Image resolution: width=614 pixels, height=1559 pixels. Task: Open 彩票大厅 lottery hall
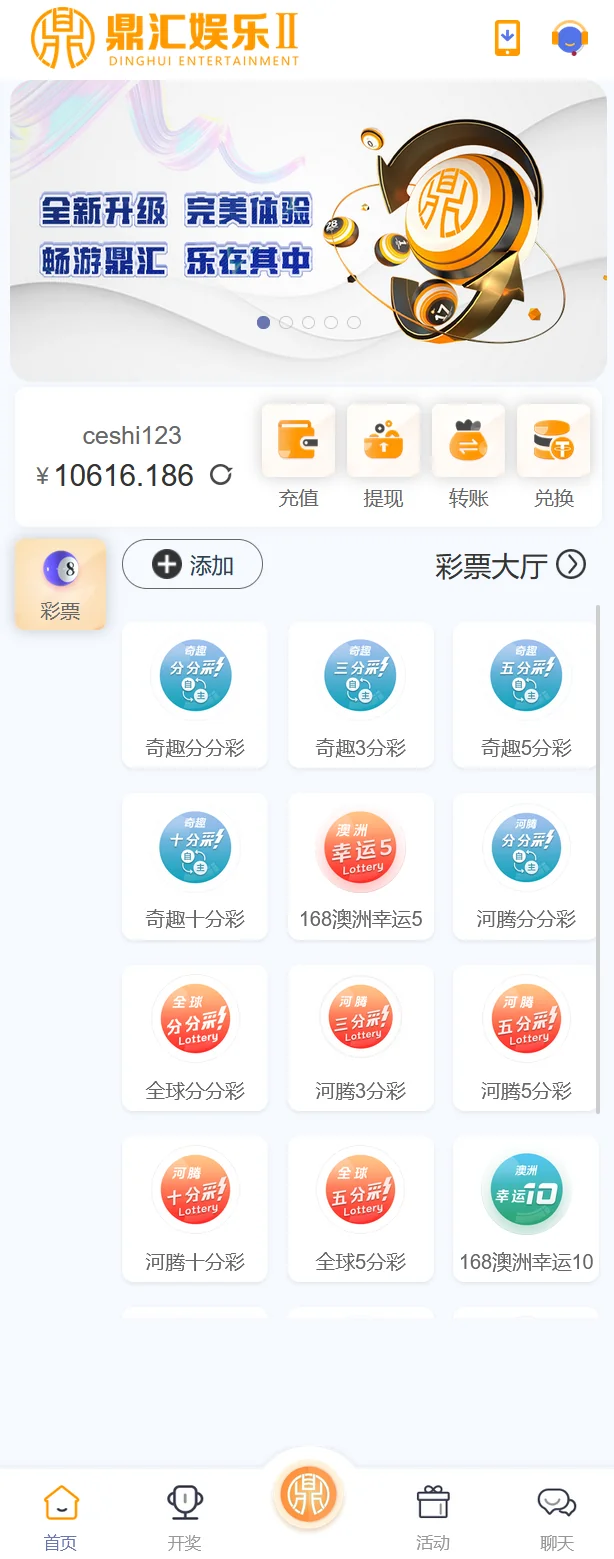[510, 565]
